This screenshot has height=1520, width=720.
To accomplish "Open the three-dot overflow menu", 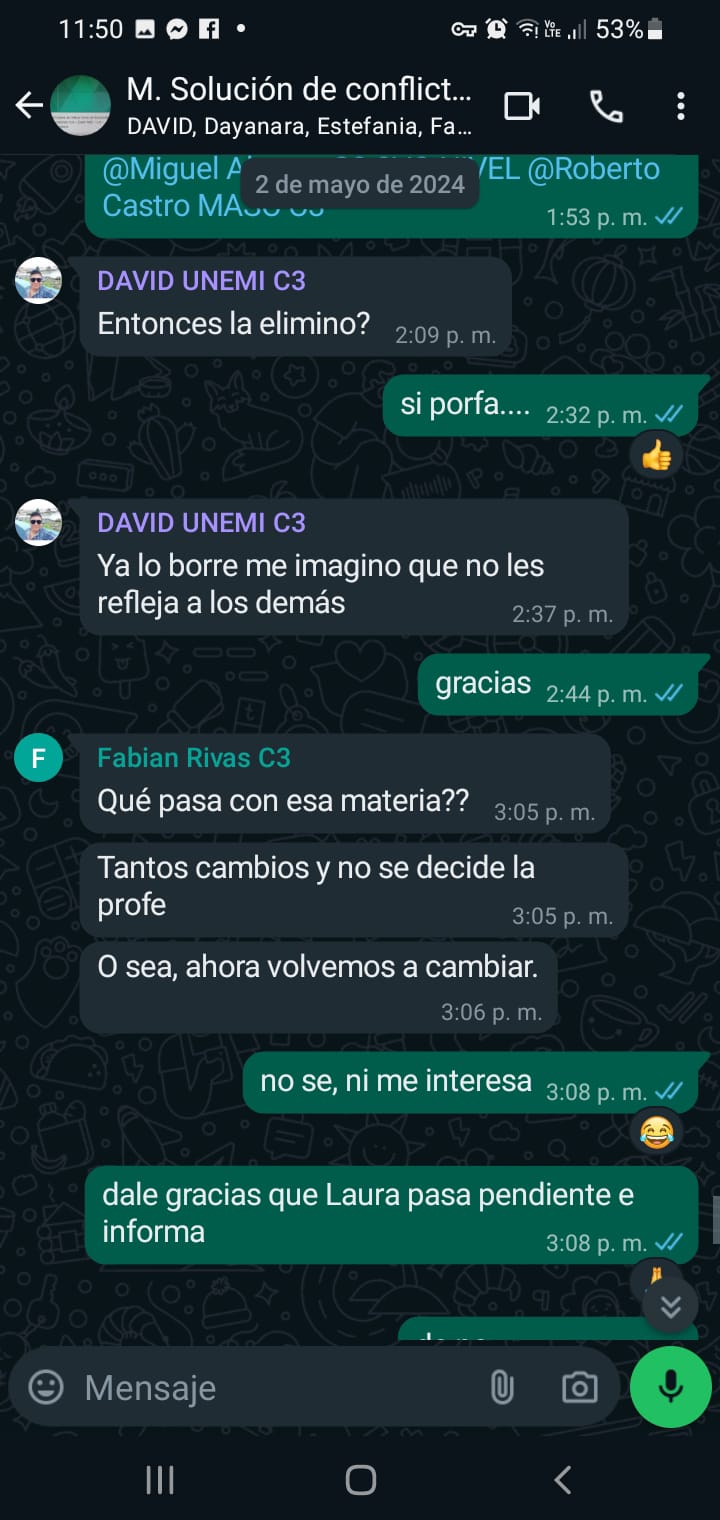I will (680, 106).
